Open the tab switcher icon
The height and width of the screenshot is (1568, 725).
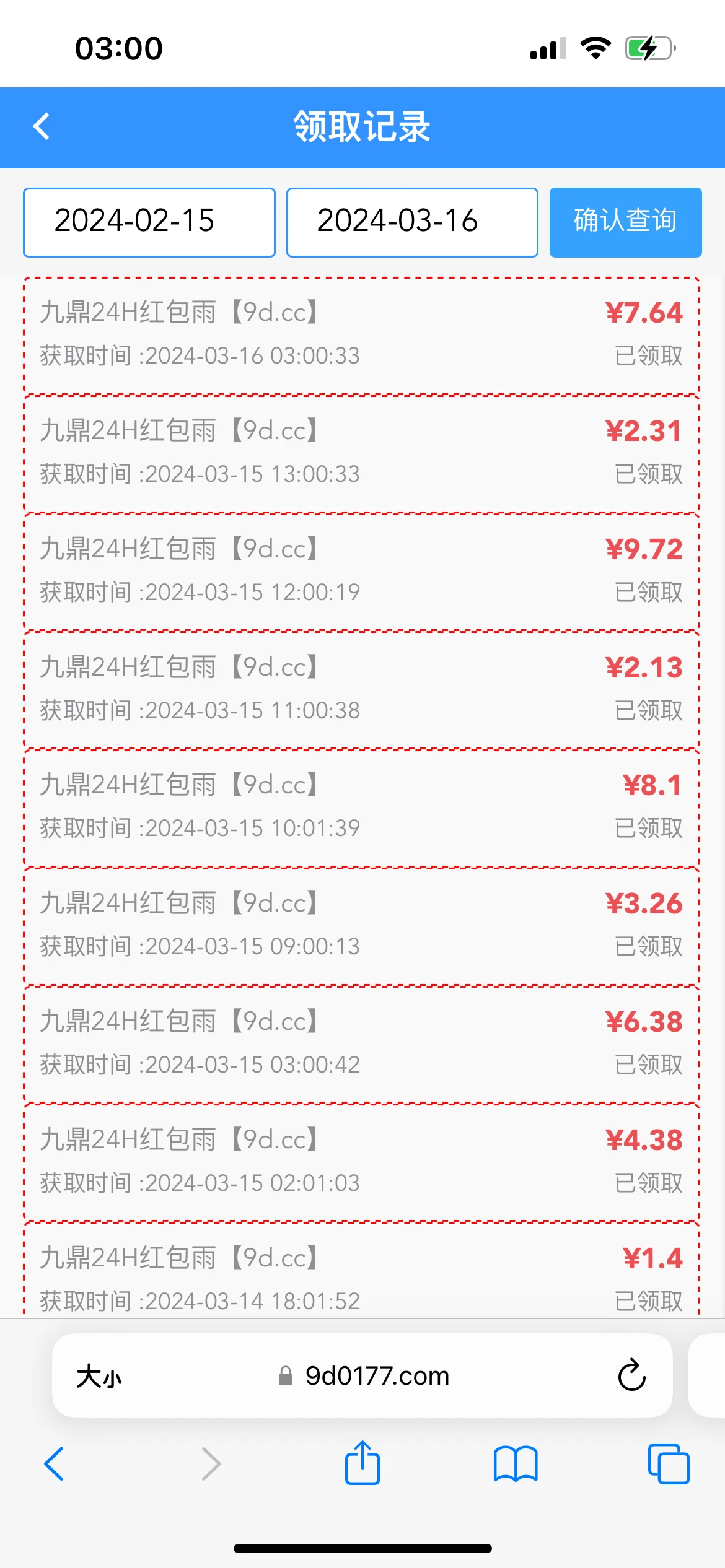(669, 1464)
